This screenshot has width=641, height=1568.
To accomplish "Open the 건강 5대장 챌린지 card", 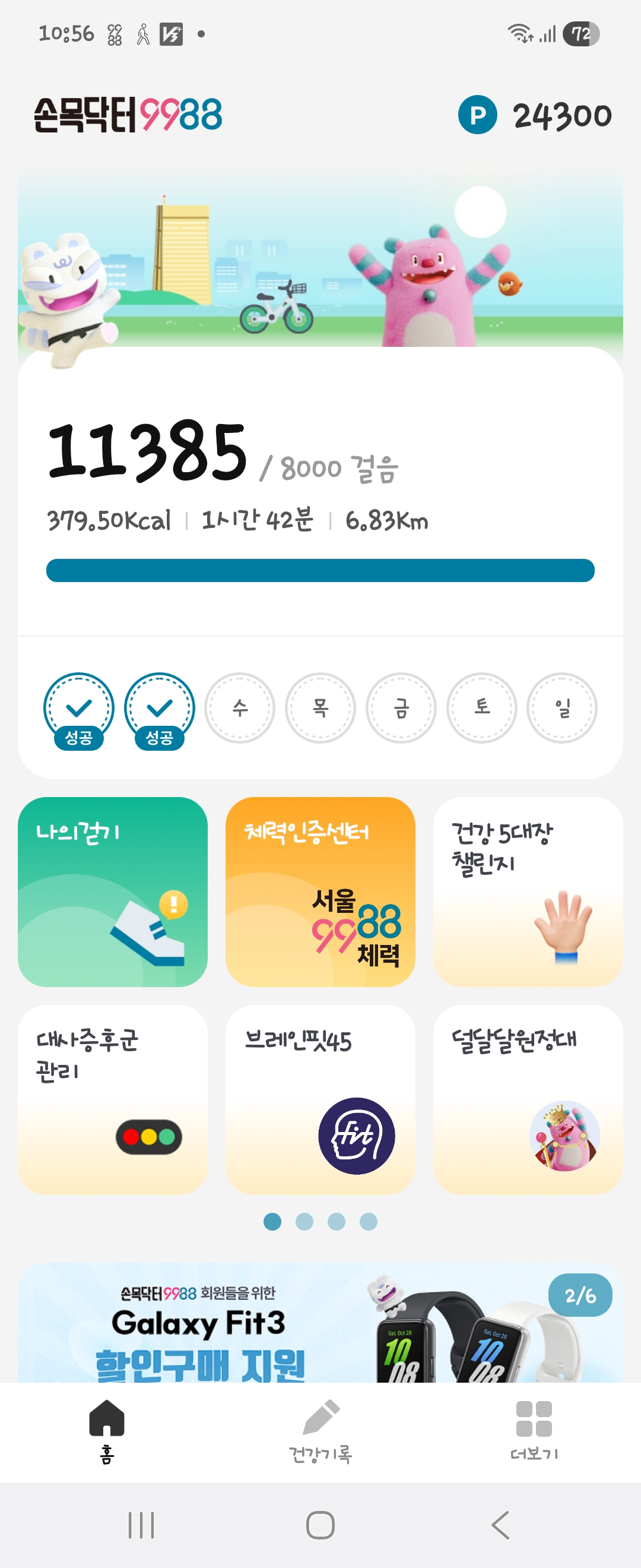I will coord(527,892).
